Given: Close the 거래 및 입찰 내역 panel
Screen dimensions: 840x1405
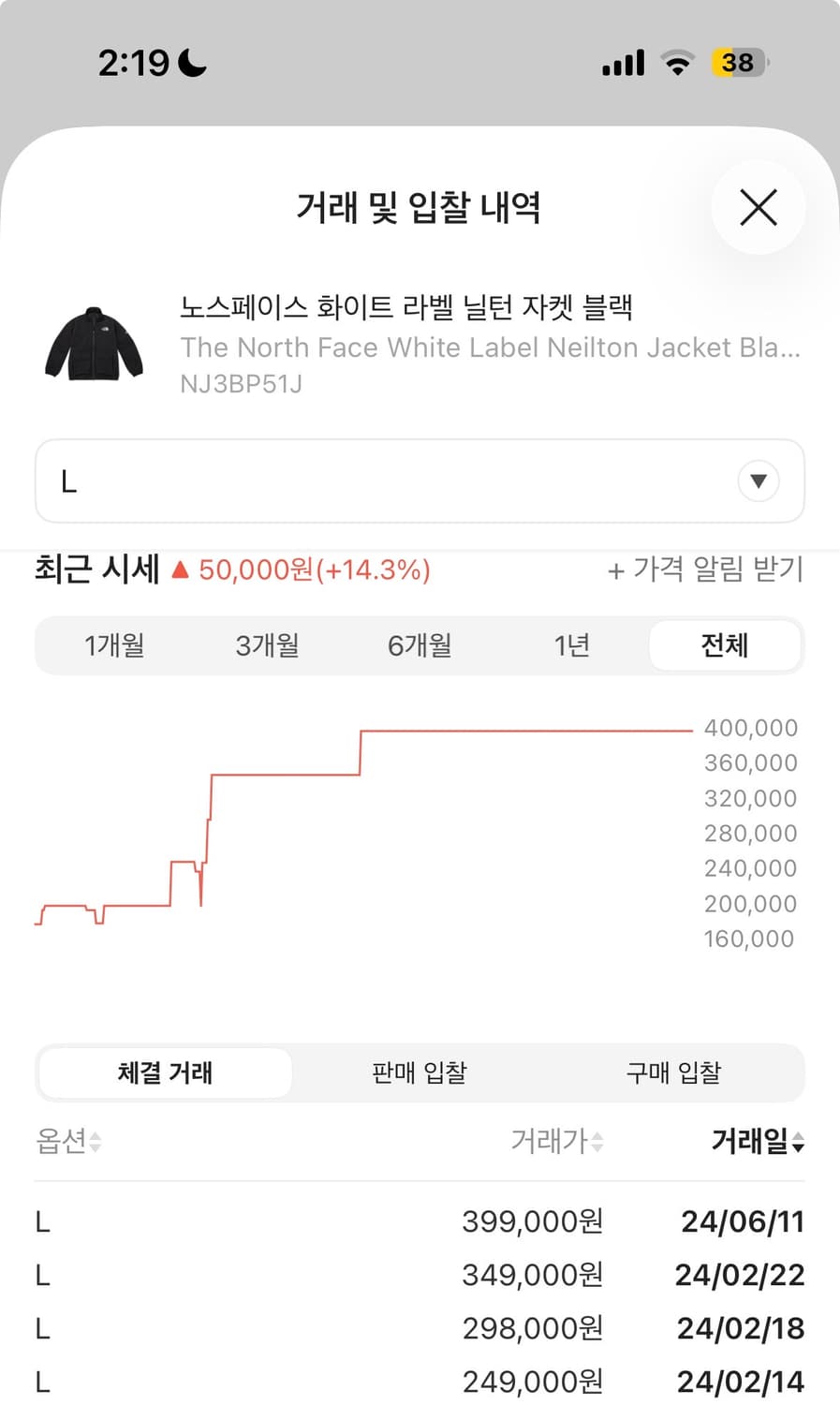Looking at the screenshot, I should 759,208.
